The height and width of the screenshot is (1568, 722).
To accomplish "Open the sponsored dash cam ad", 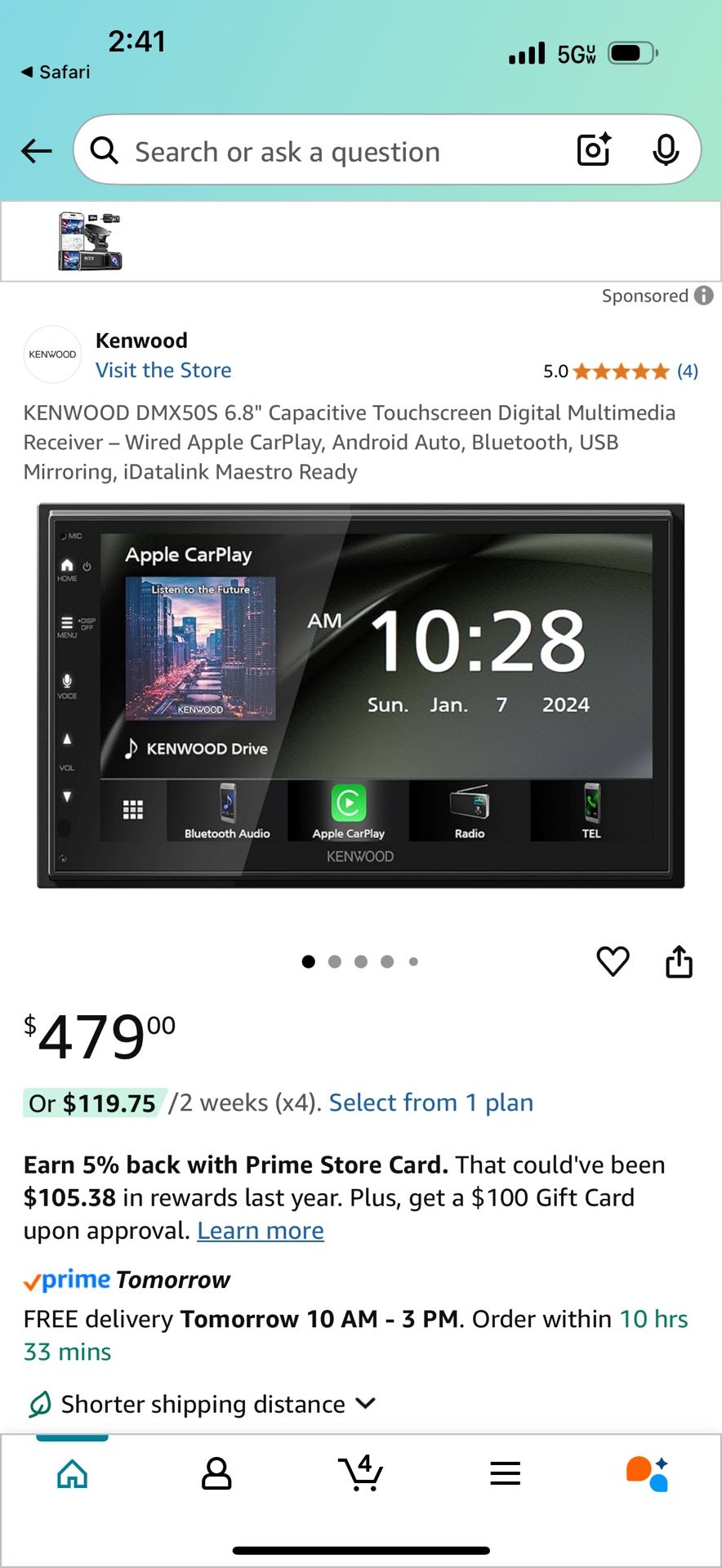I will coord(90,241).
